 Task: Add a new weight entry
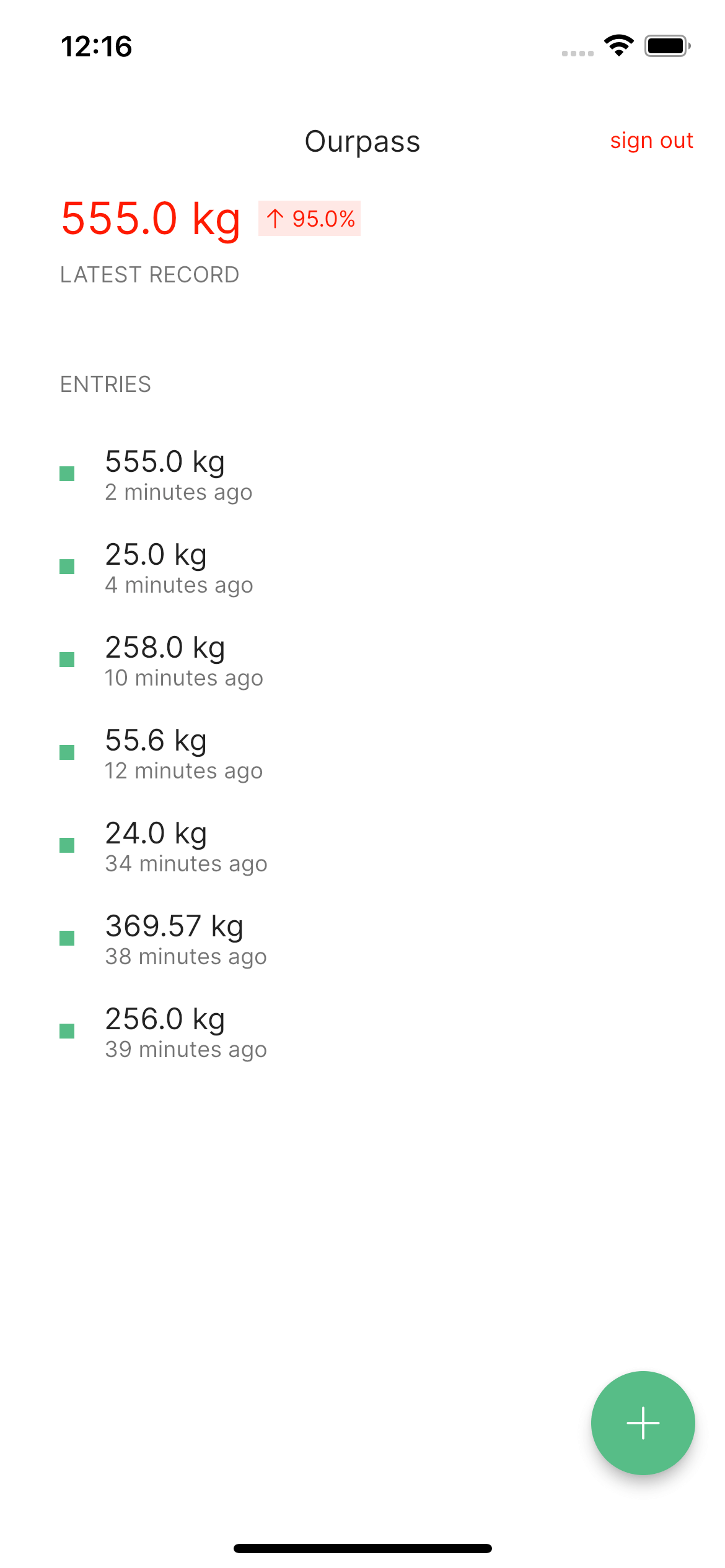coord(643,1422)
